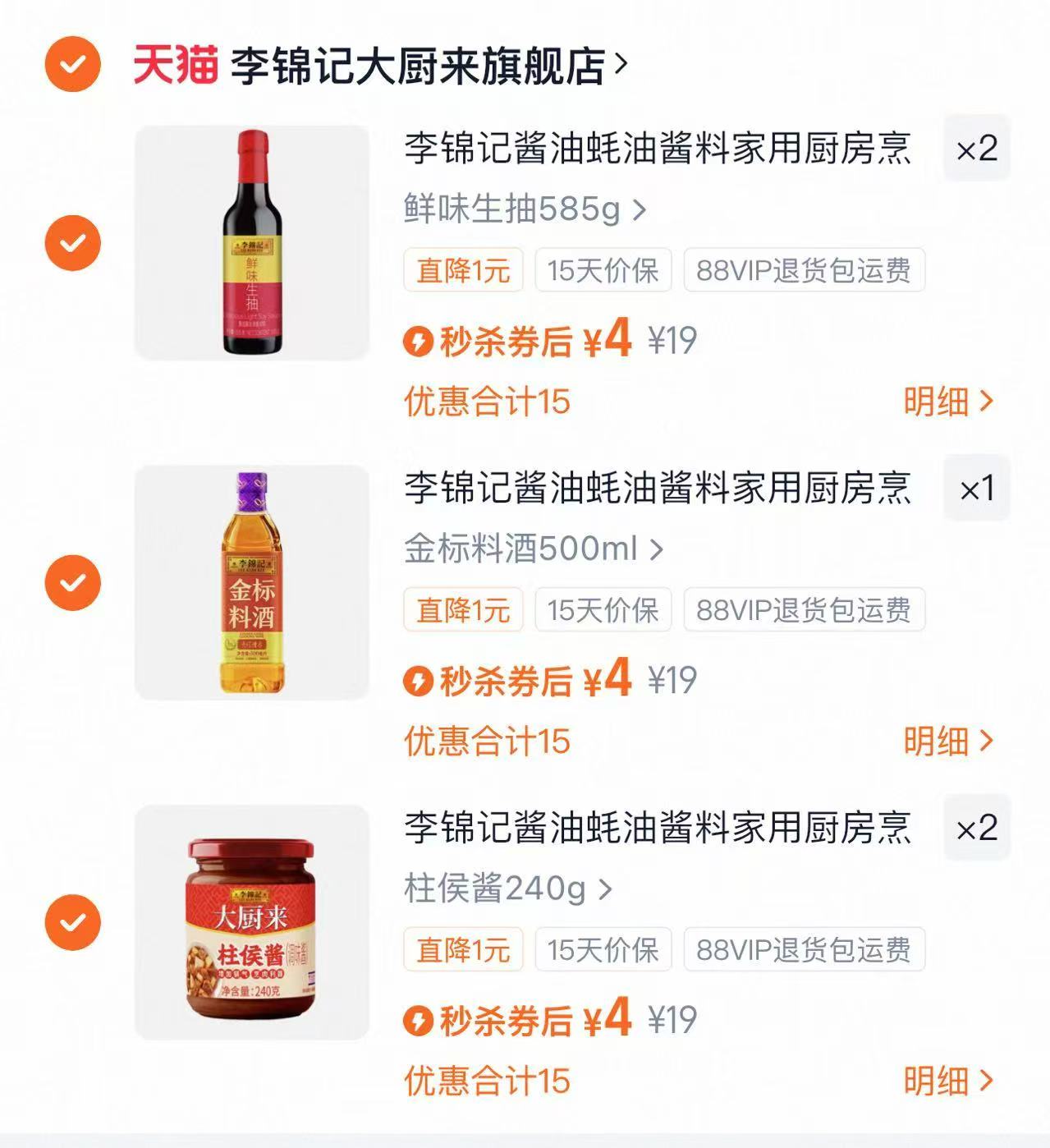The width and height of the screenshot is (1050, 1148).
Task: Click the soy sauce bottle thumbnail
Action: 251,244
